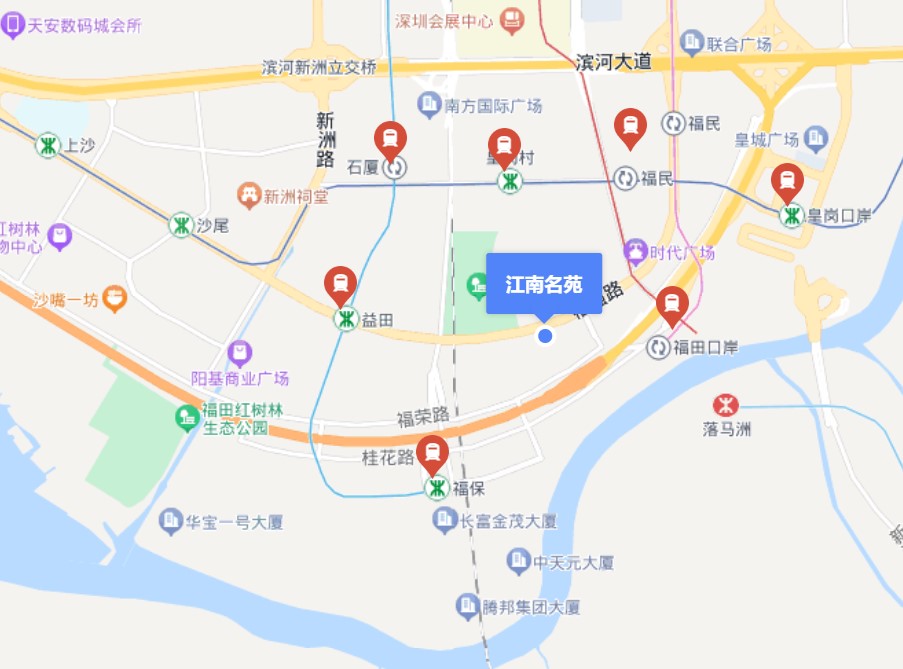
Task: Tap the red metro marker at 福保
Action: pyautogui.click(x=432, y=452)
